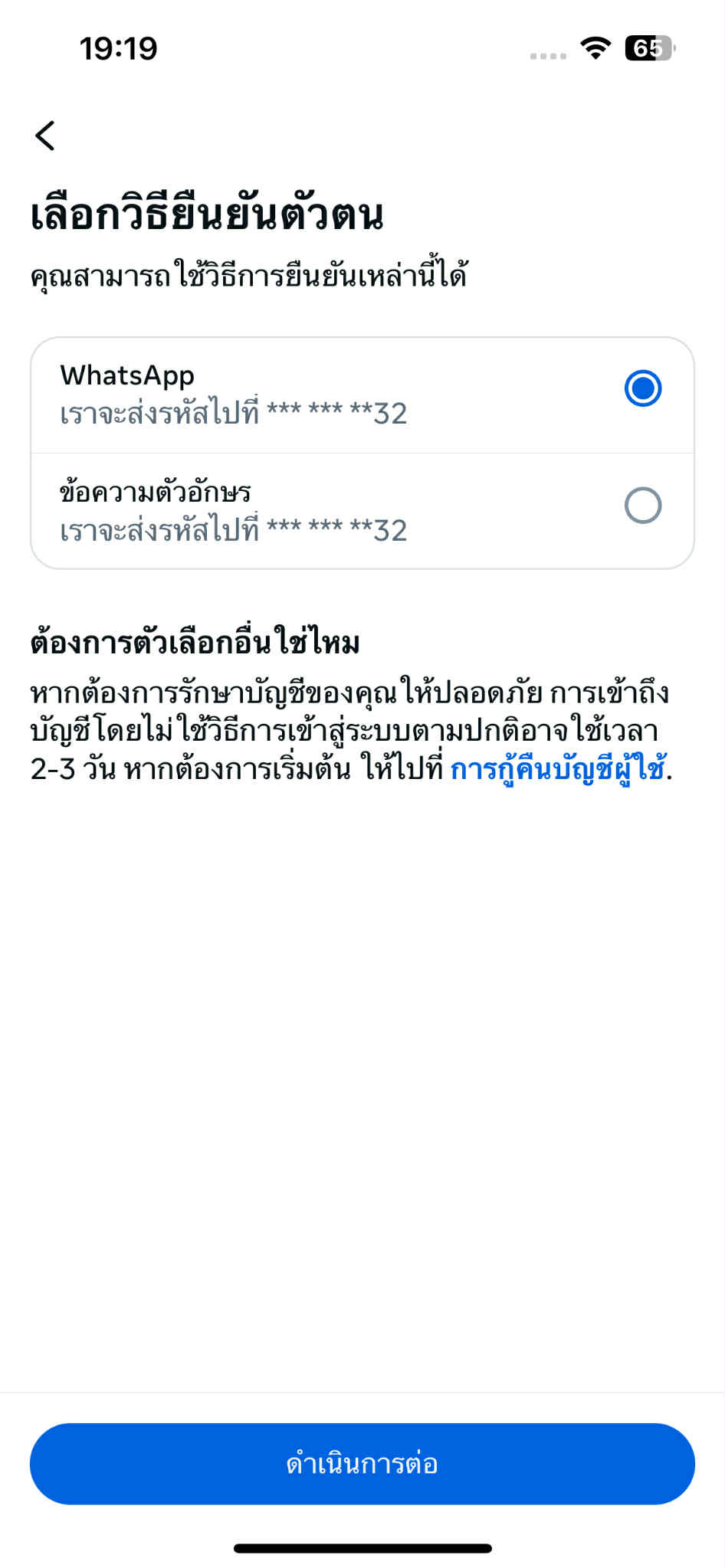This screenshot has width=725, height=1568.
Task: Go back using the top arrow
Action: (45, 136)
